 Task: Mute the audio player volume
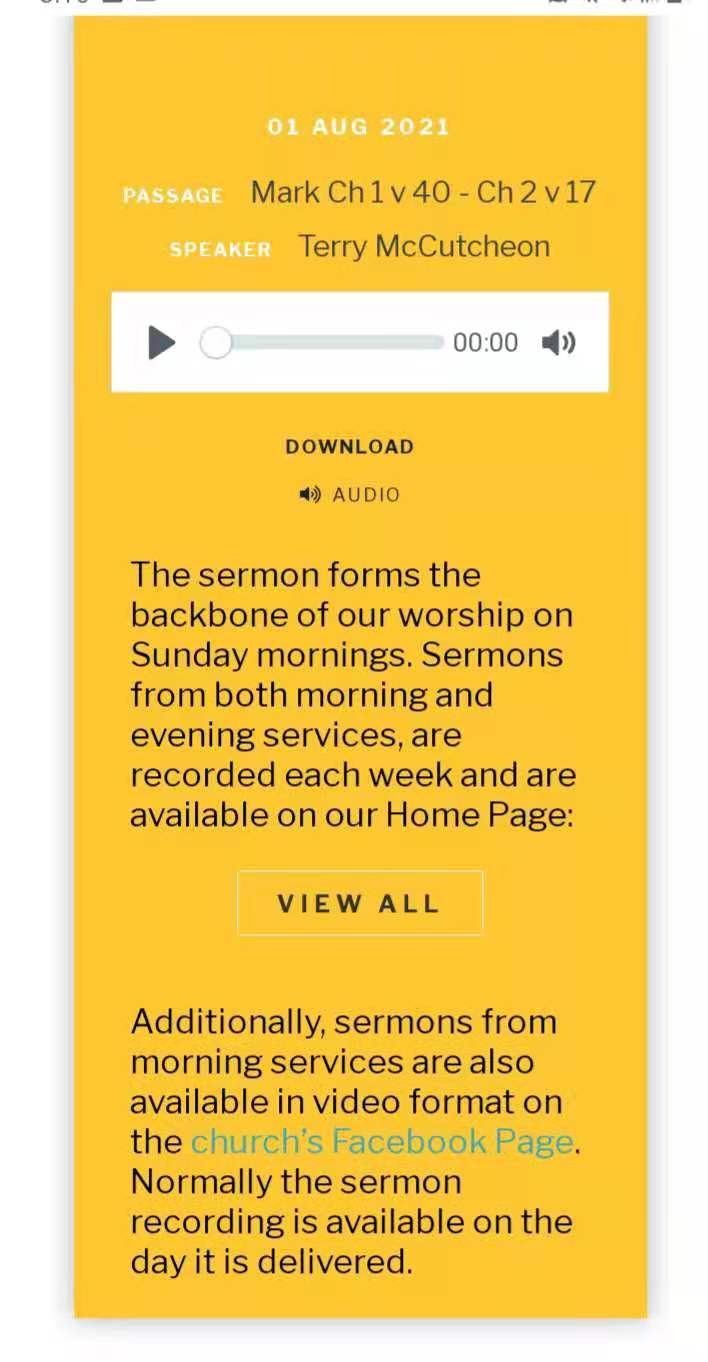558,343
